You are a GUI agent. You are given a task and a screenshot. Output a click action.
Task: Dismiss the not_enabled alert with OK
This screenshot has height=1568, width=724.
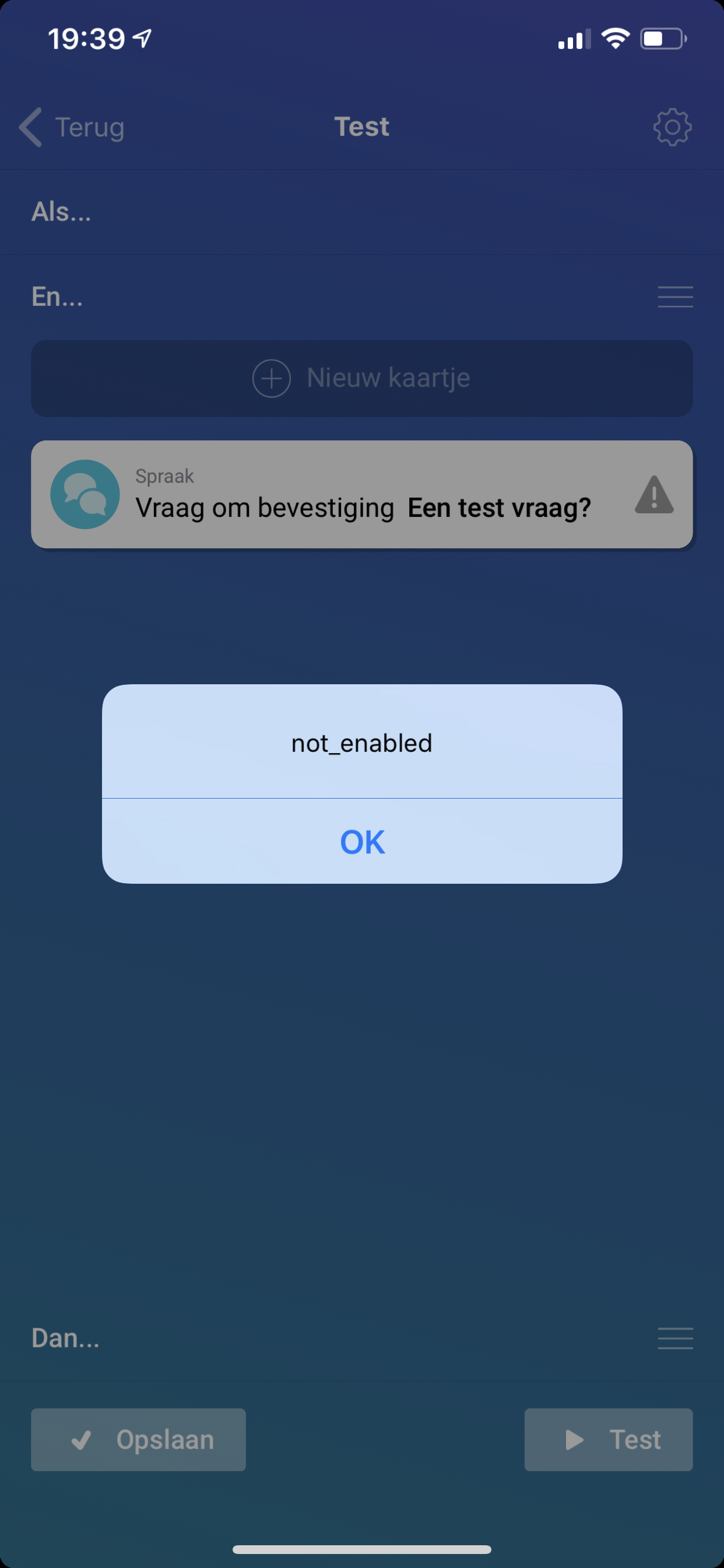[x=362, y=842]
